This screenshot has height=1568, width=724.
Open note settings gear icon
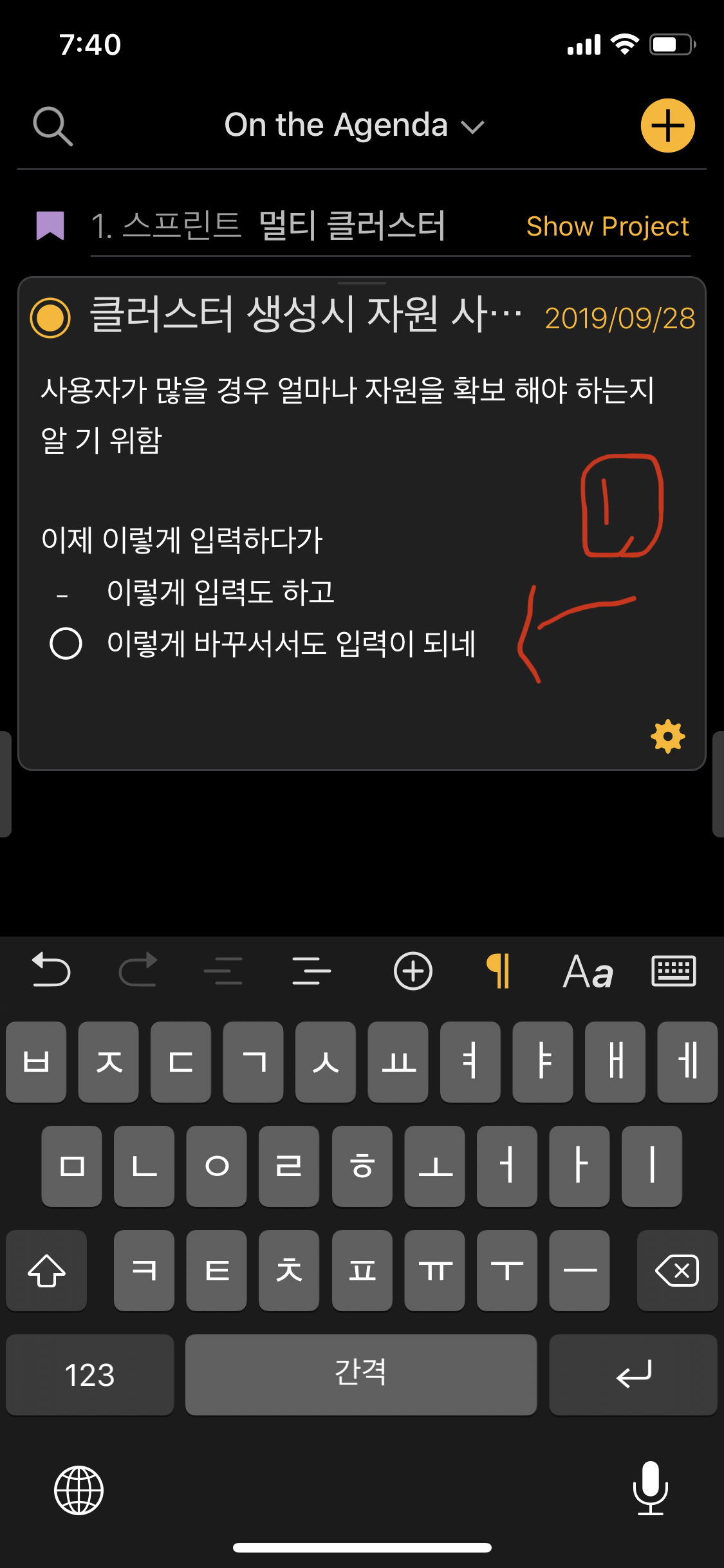click(667, 736)
